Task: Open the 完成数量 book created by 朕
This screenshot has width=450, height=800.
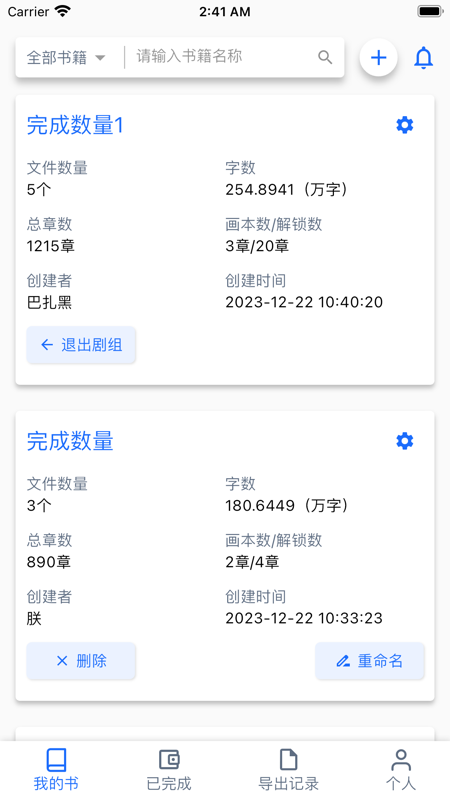Action: [70, 441]
